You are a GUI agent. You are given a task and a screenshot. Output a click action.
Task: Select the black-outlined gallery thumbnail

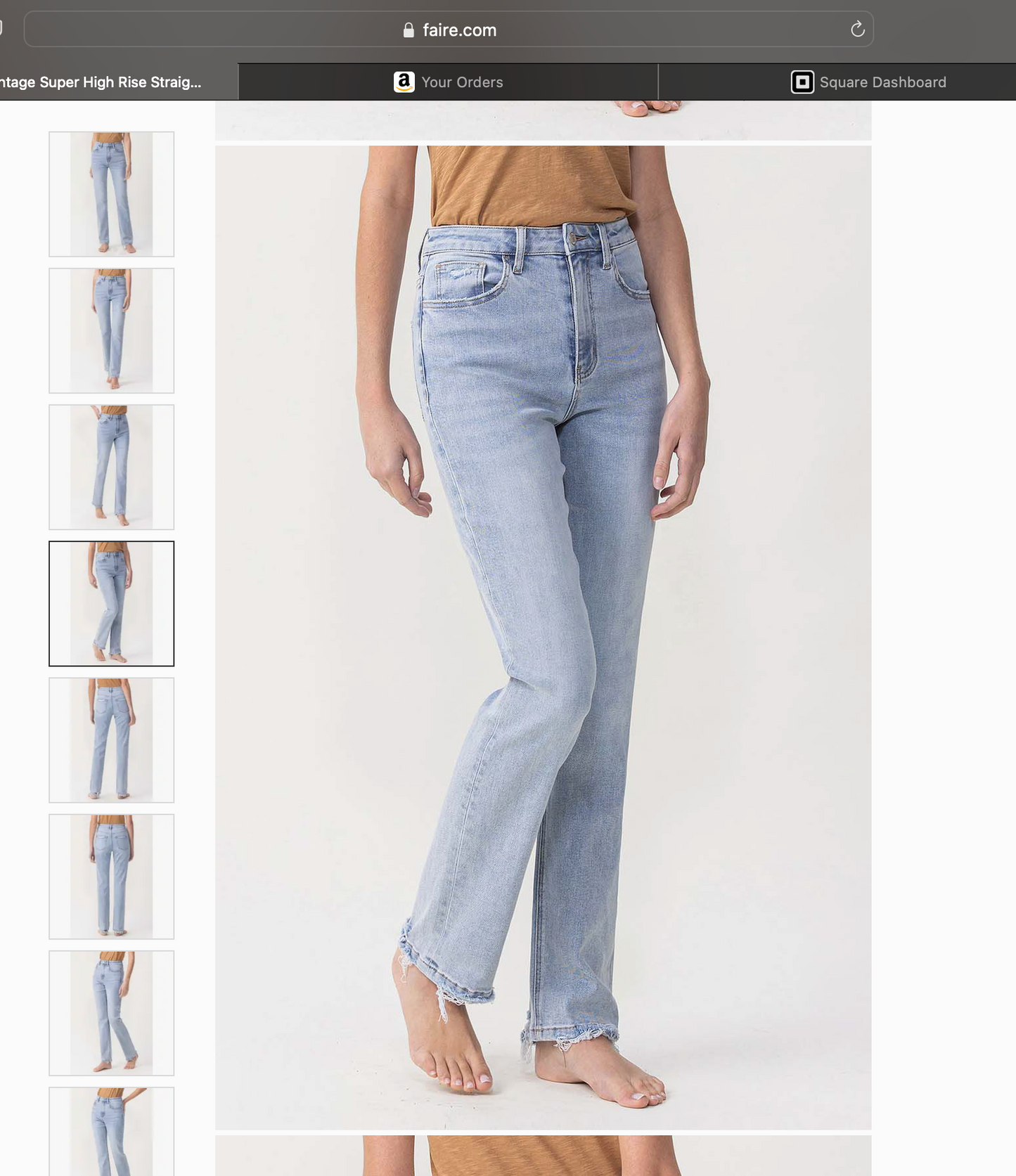point(111,603)
